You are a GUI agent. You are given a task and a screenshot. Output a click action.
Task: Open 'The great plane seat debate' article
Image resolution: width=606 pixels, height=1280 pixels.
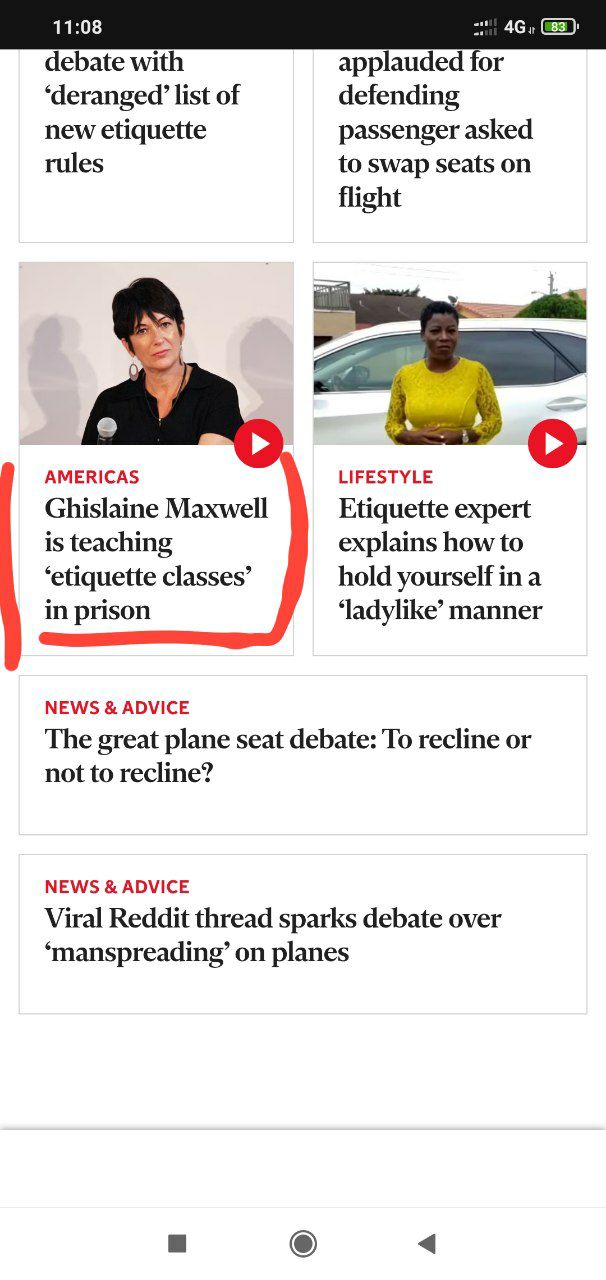tap(288, 755)
